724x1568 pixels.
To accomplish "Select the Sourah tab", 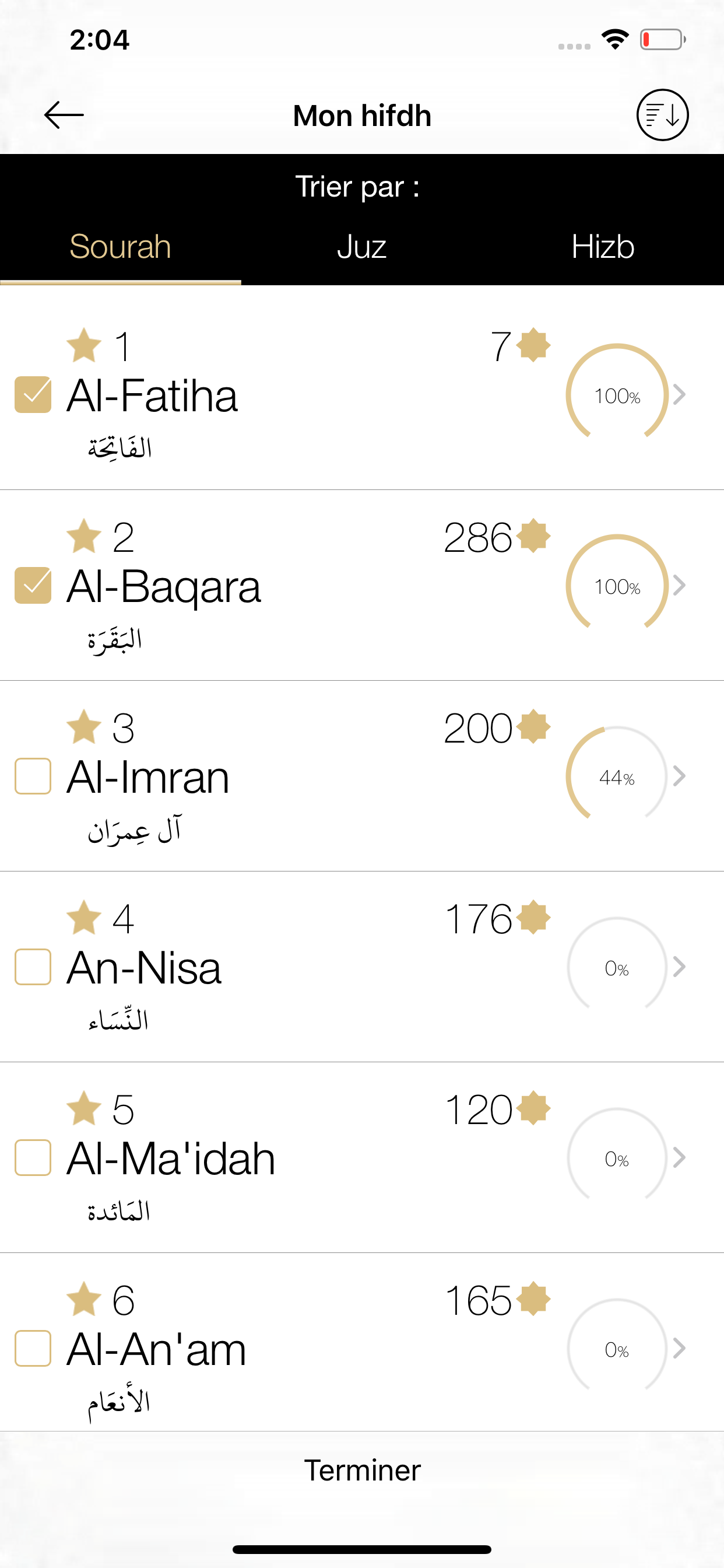I will tap(121, 247).
